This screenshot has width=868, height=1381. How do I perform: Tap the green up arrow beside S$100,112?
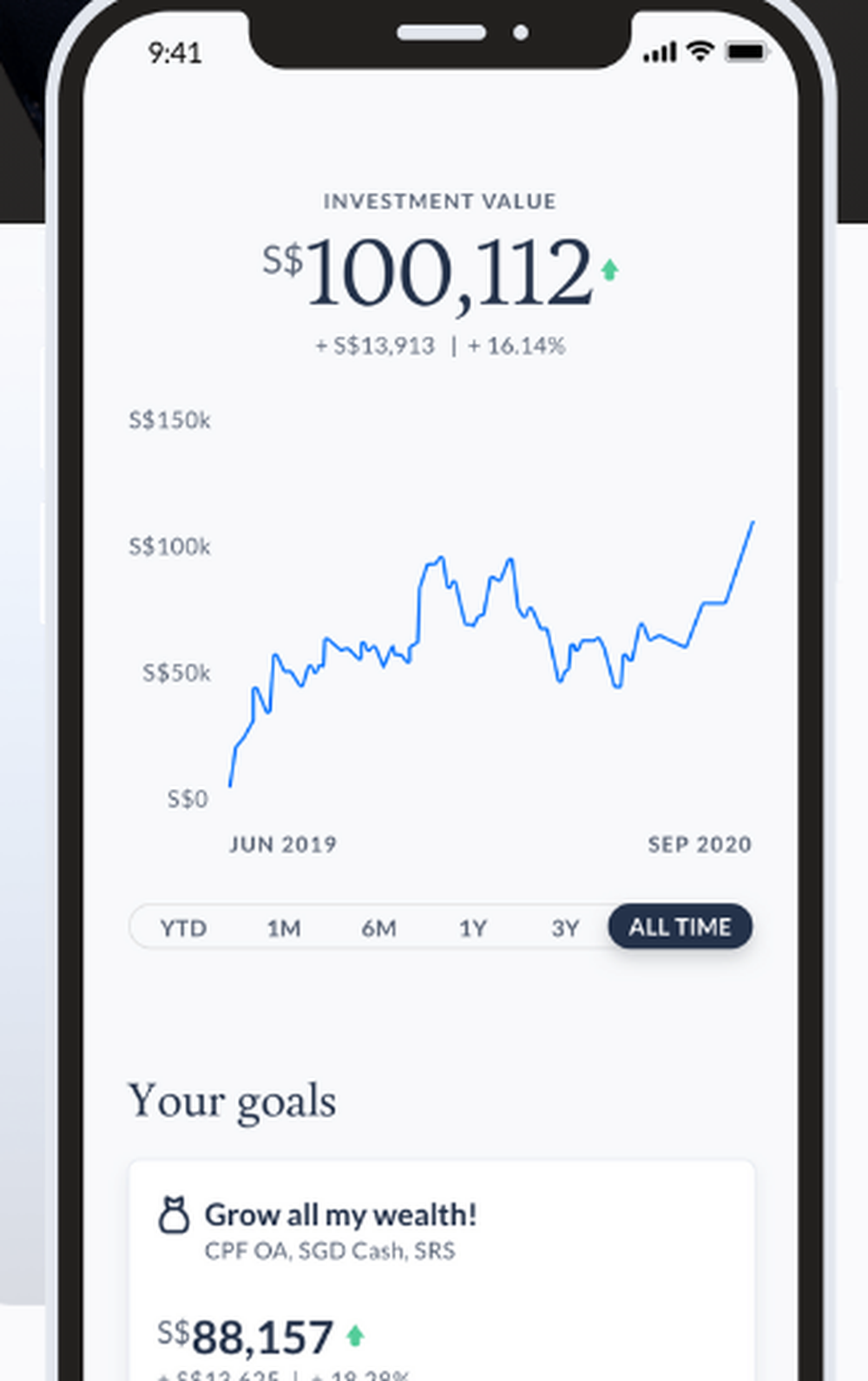(x=611, y=271)
